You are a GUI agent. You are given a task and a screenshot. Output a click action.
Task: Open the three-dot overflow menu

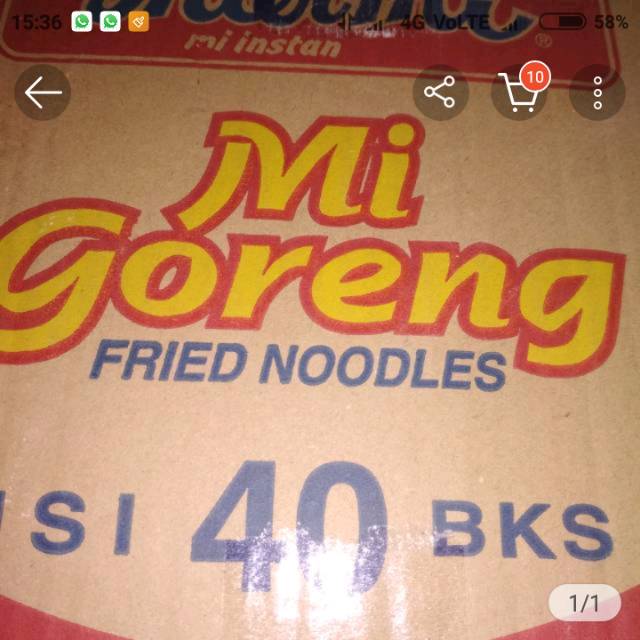(x=597, y=93)
